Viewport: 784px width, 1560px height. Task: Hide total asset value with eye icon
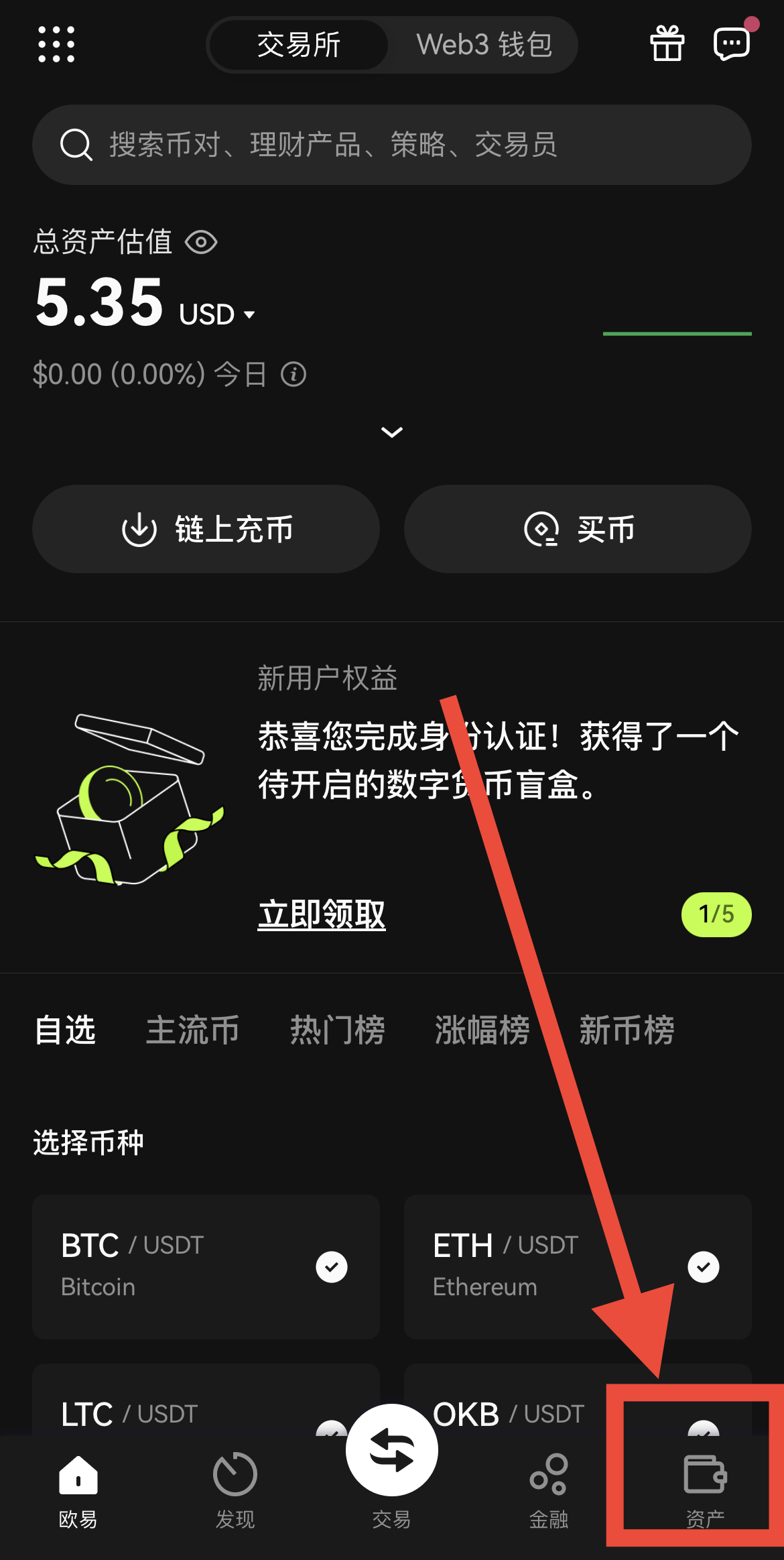pyautogui.click(x=201, y=242)
